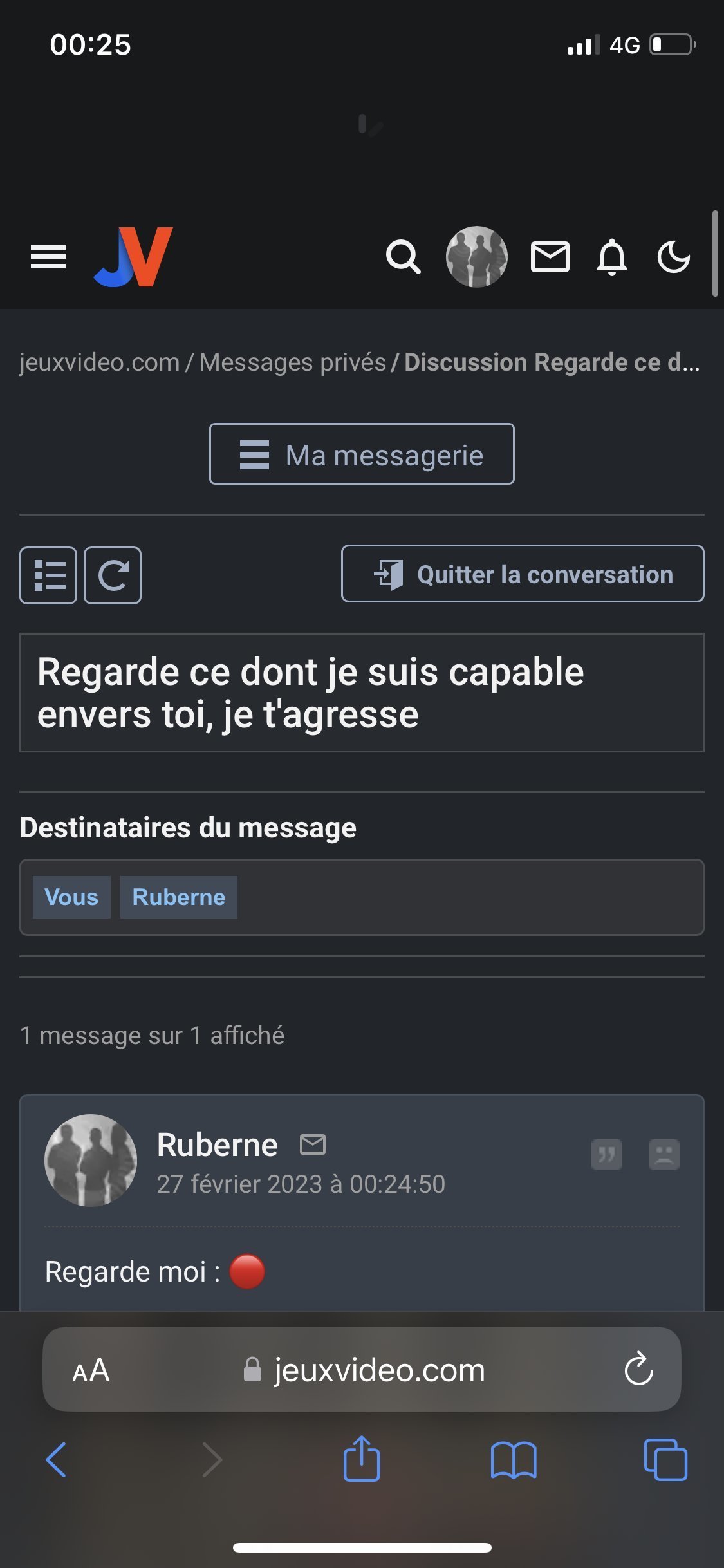Screen dimensions: 724x1568
Task: Open the Safari share sheet
Action: [x=362, y=1459]
